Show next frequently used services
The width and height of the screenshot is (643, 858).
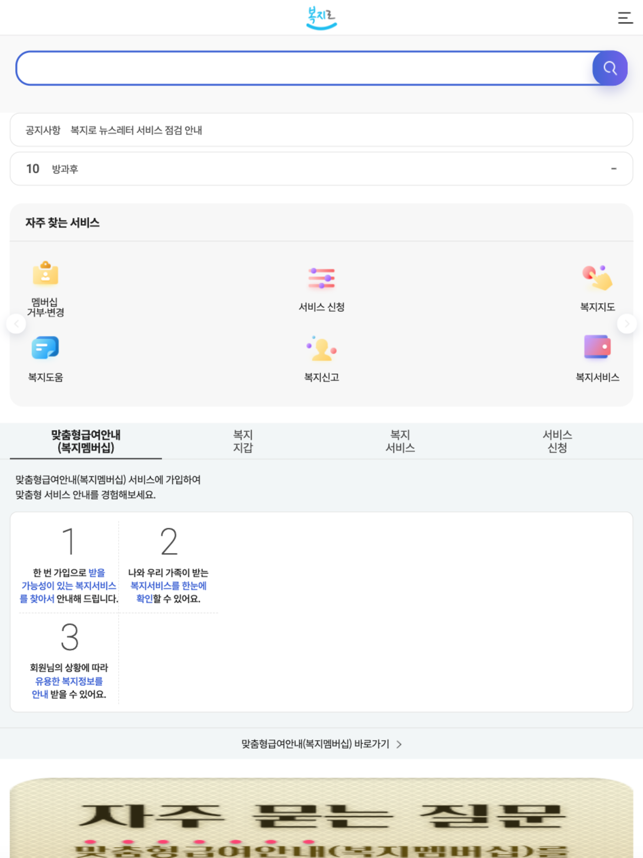click(626, 323)
